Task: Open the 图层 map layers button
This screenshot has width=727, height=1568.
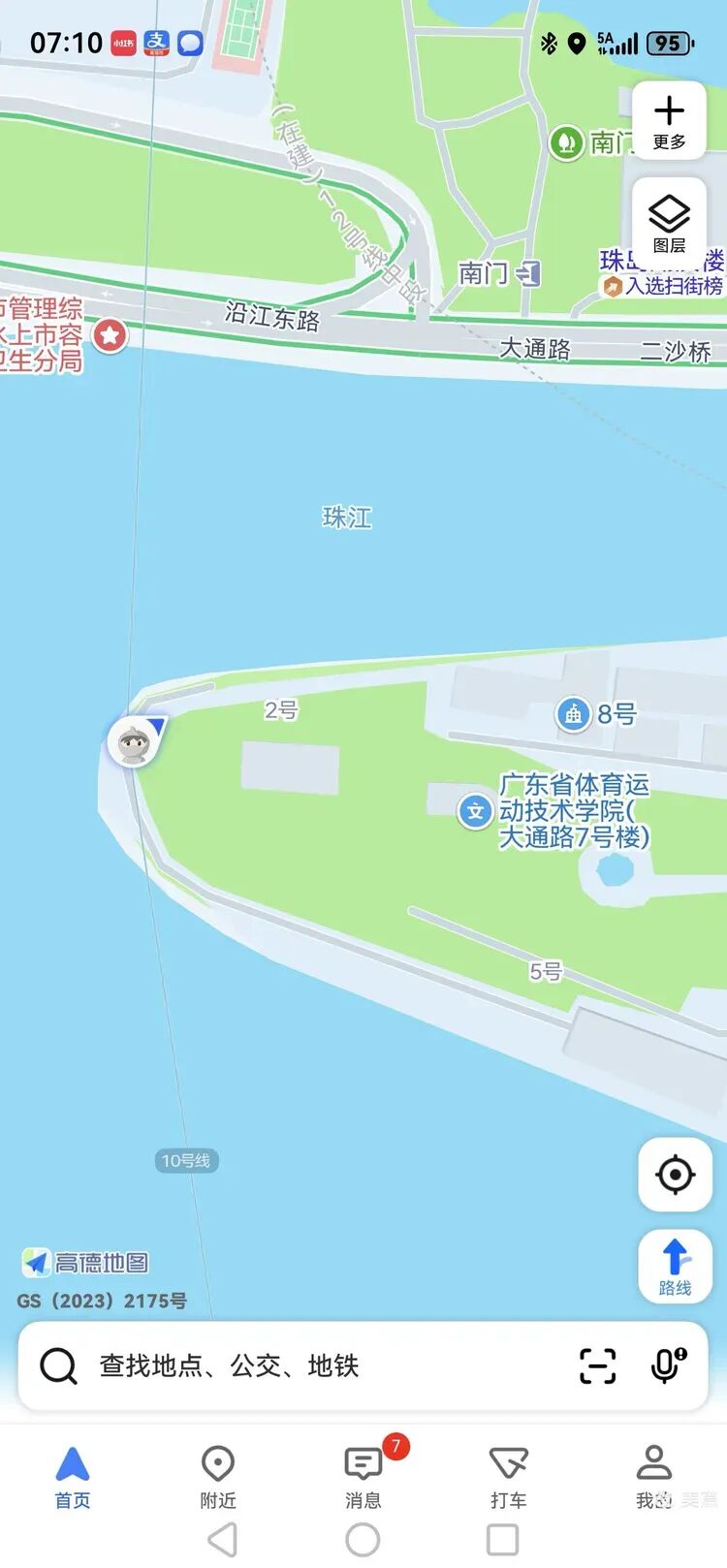Action: click(669, 224)
